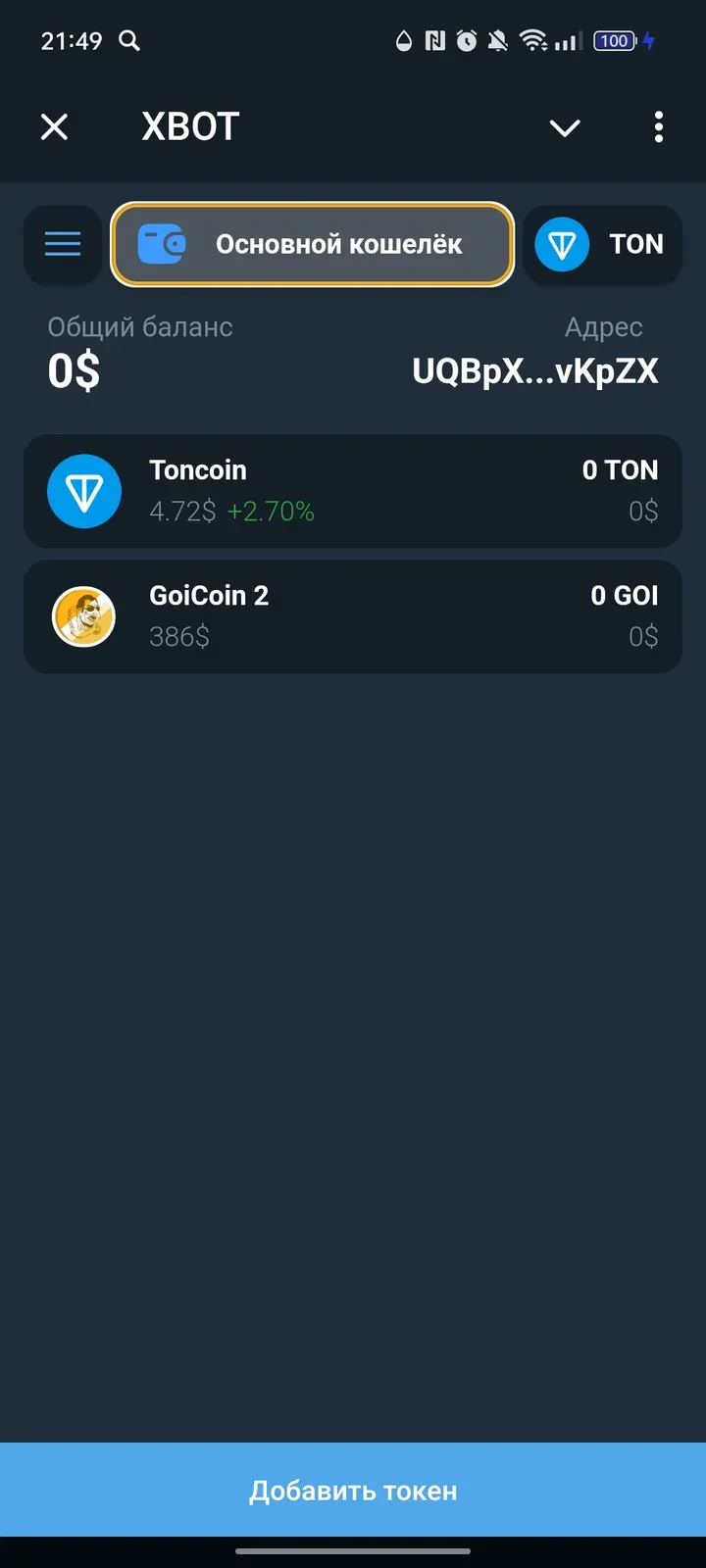Select the TON network icon button
This screenshot has width=706, height=1568.
pyautogui.click(x=562, y=244)
